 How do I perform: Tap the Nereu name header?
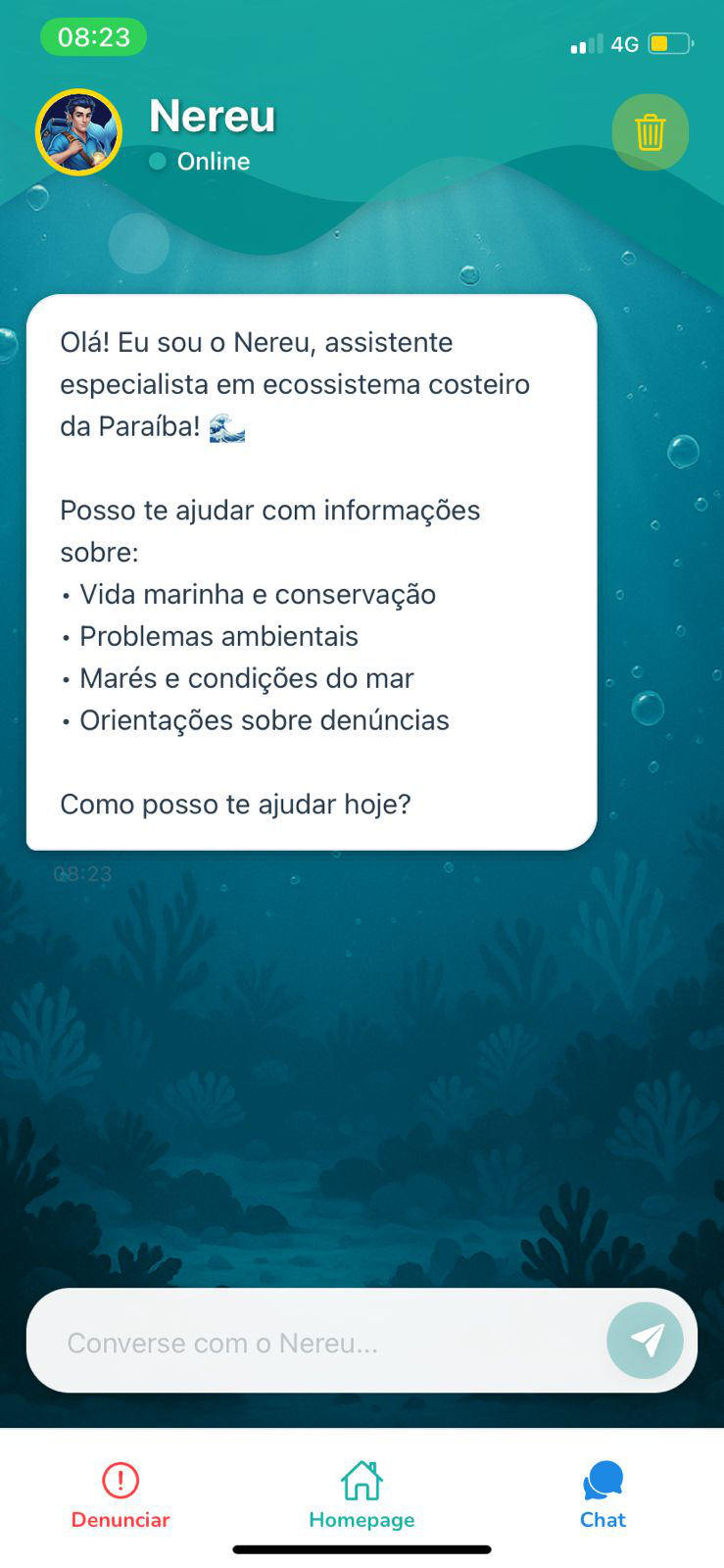click(x=213, y=117)
